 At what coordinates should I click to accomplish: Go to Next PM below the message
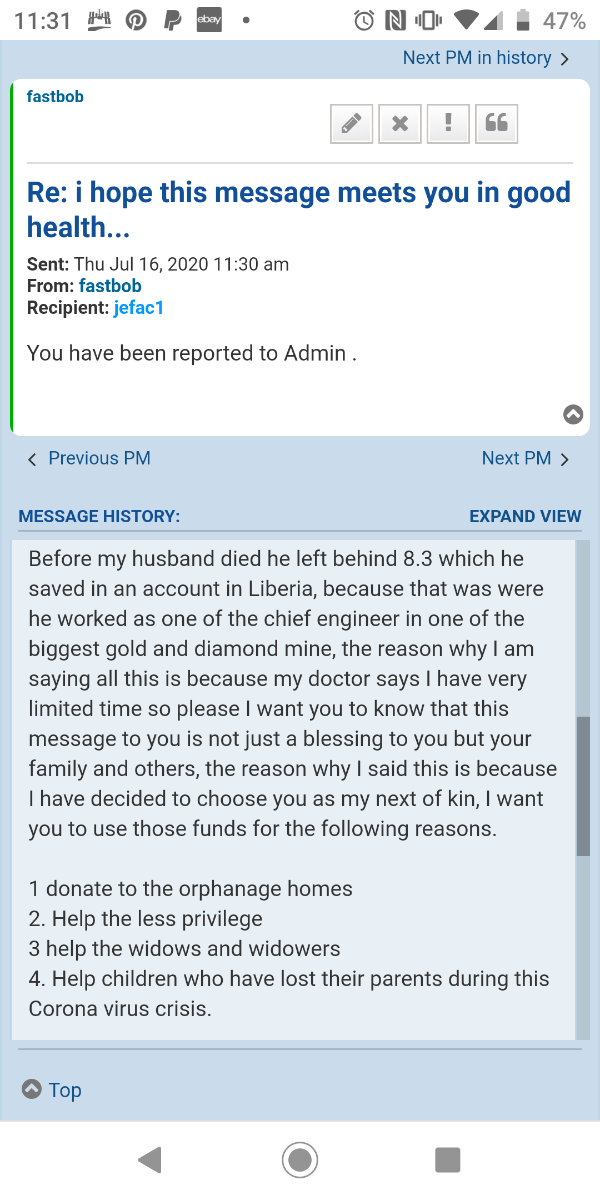[525, 458]
